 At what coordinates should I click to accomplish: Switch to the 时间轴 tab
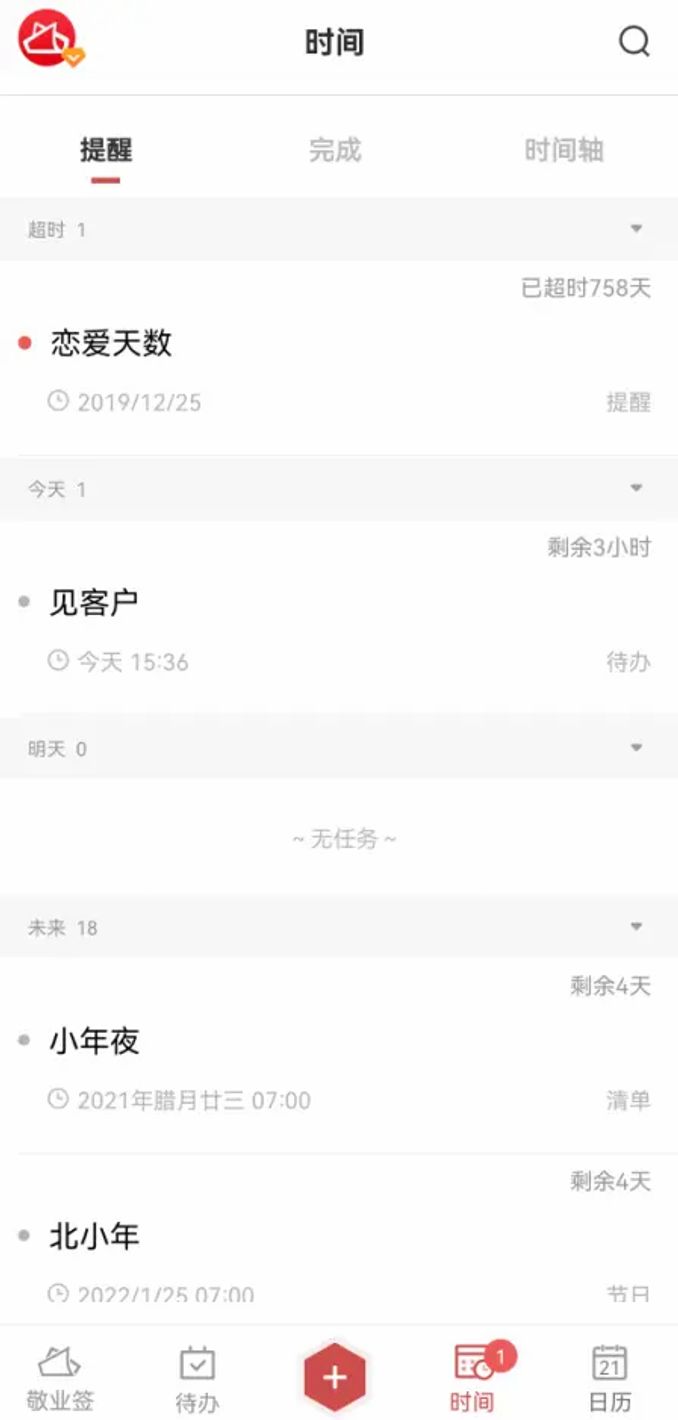click(x=564, y=151)
